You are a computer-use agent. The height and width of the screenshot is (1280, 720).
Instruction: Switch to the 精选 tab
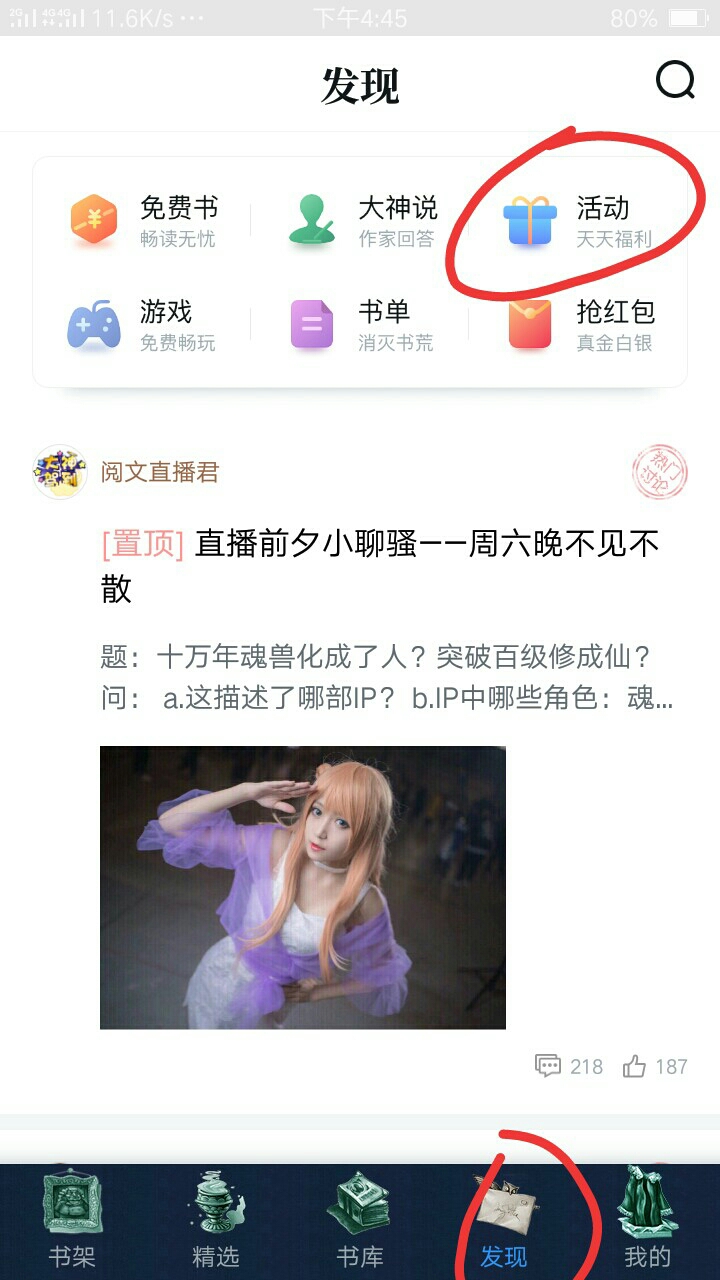216,1222
